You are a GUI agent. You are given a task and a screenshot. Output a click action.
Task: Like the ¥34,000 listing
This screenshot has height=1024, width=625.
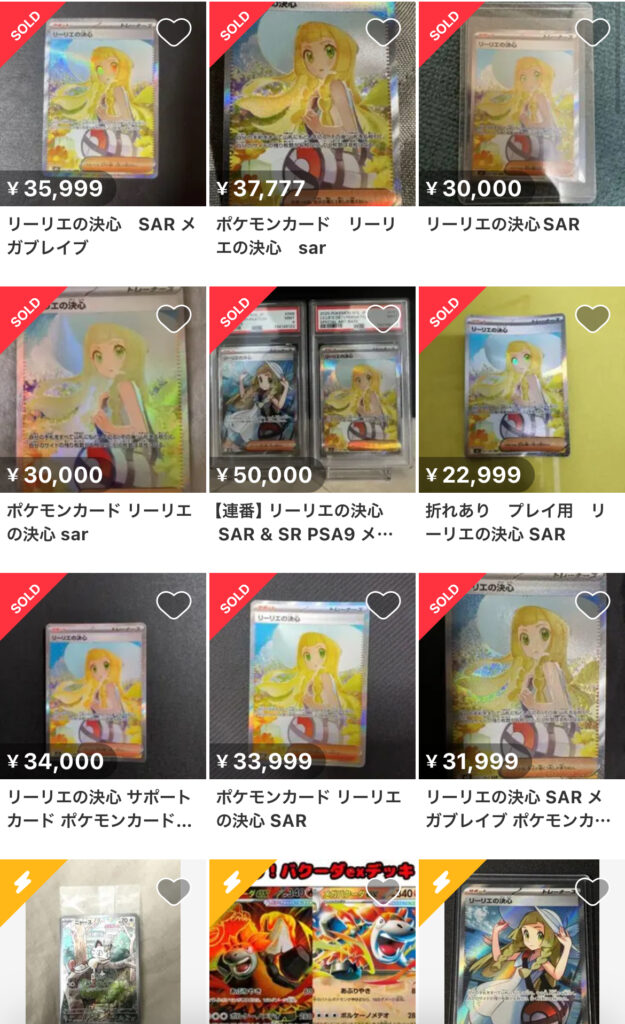pos(174,604)
